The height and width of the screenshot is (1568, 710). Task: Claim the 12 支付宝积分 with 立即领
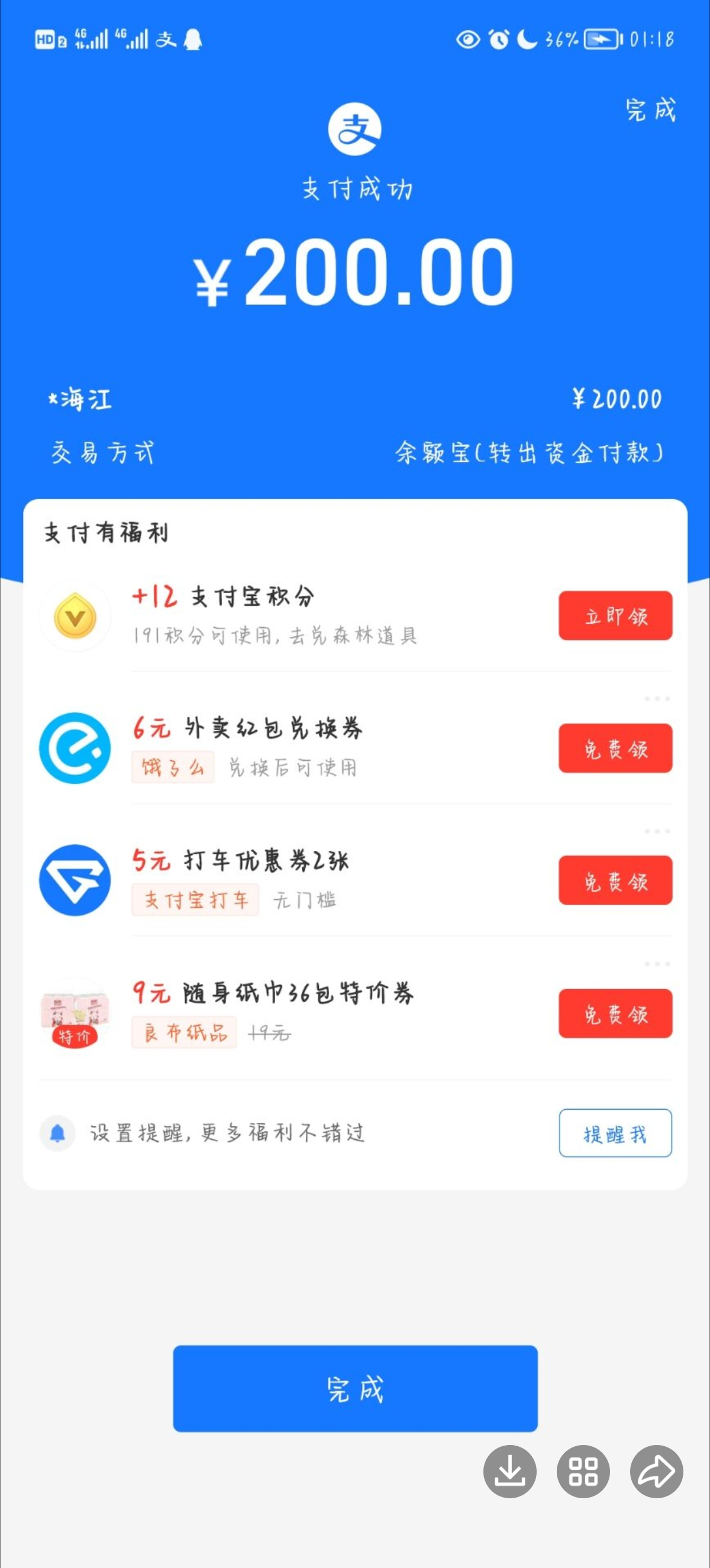tap(615, 615)
